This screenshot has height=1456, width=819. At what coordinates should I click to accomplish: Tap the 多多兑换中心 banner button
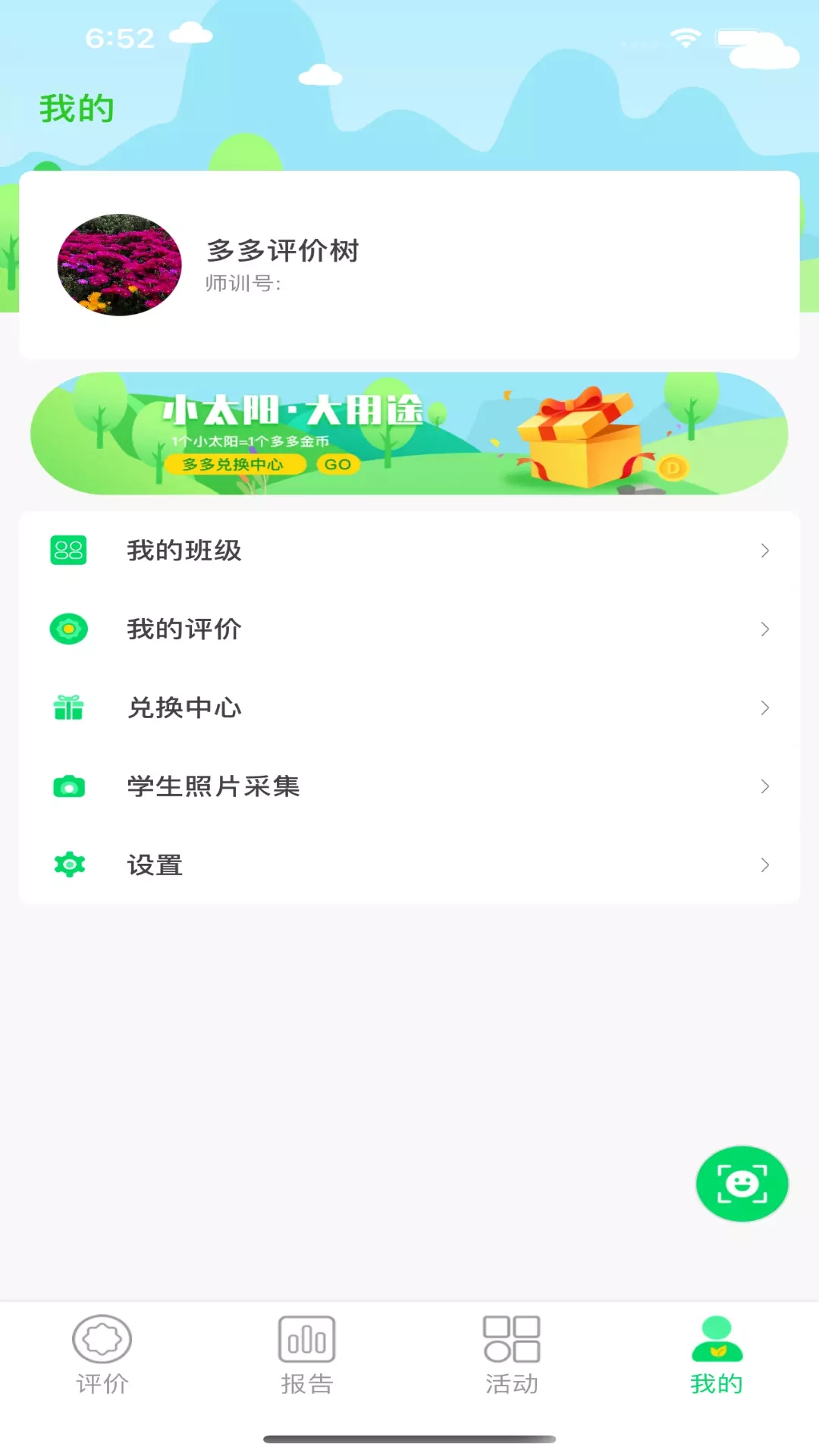coord(235,463)
